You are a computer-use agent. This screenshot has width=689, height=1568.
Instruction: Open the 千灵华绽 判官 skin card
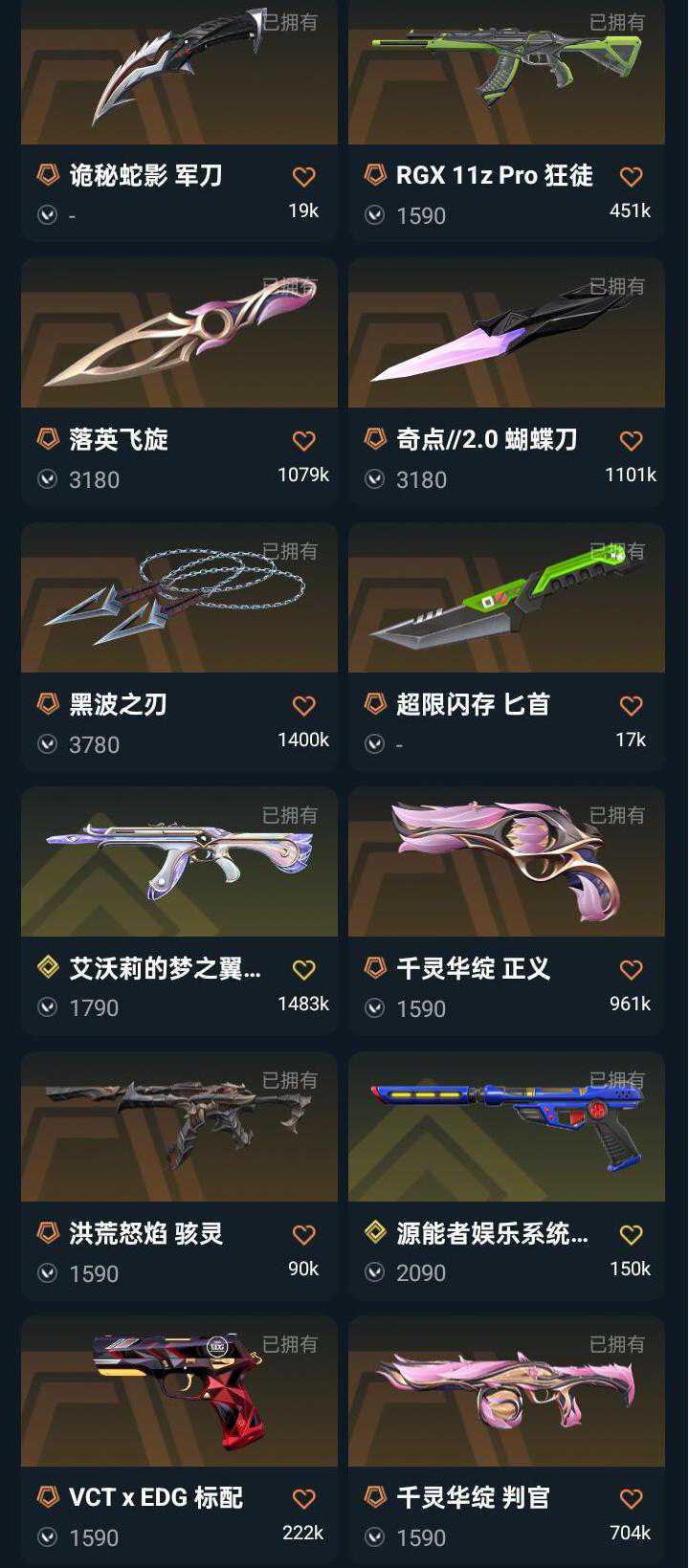click(x=506, y=1393)
